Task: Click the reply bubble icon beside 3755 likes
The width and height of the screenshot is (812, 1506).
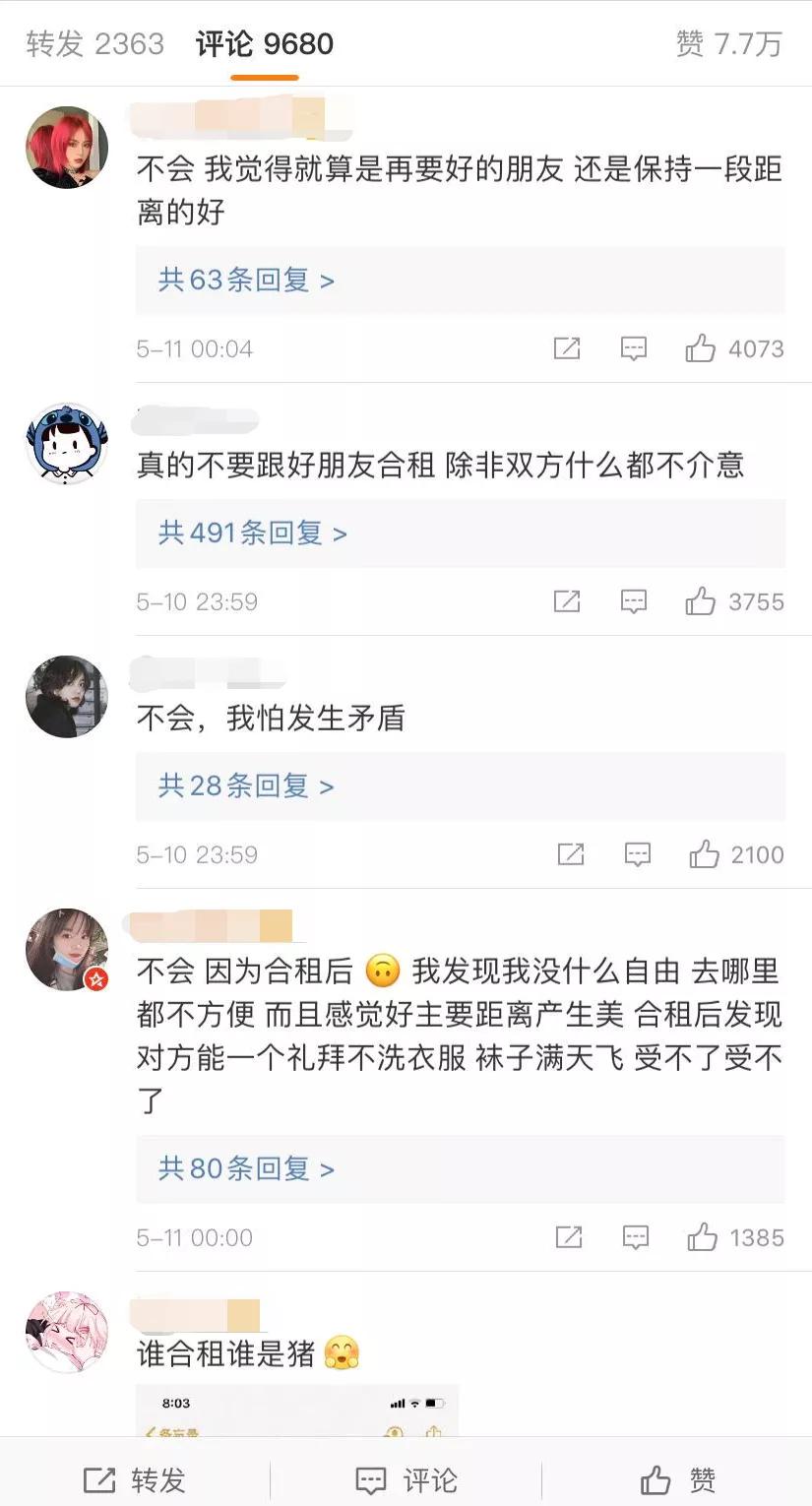Action: (635, 600)
